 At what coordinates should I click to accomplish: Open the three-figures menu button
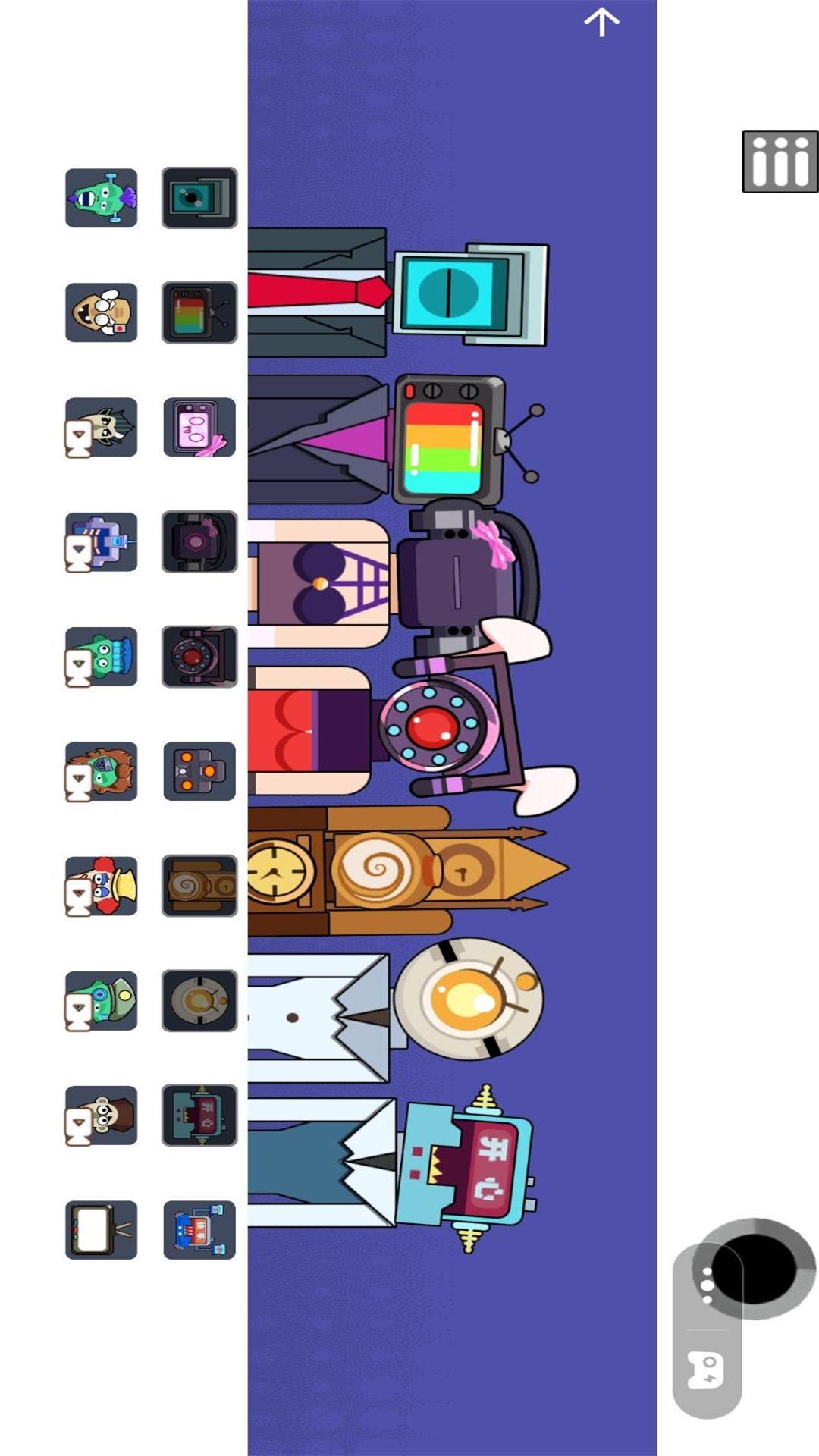coord(780,162)
